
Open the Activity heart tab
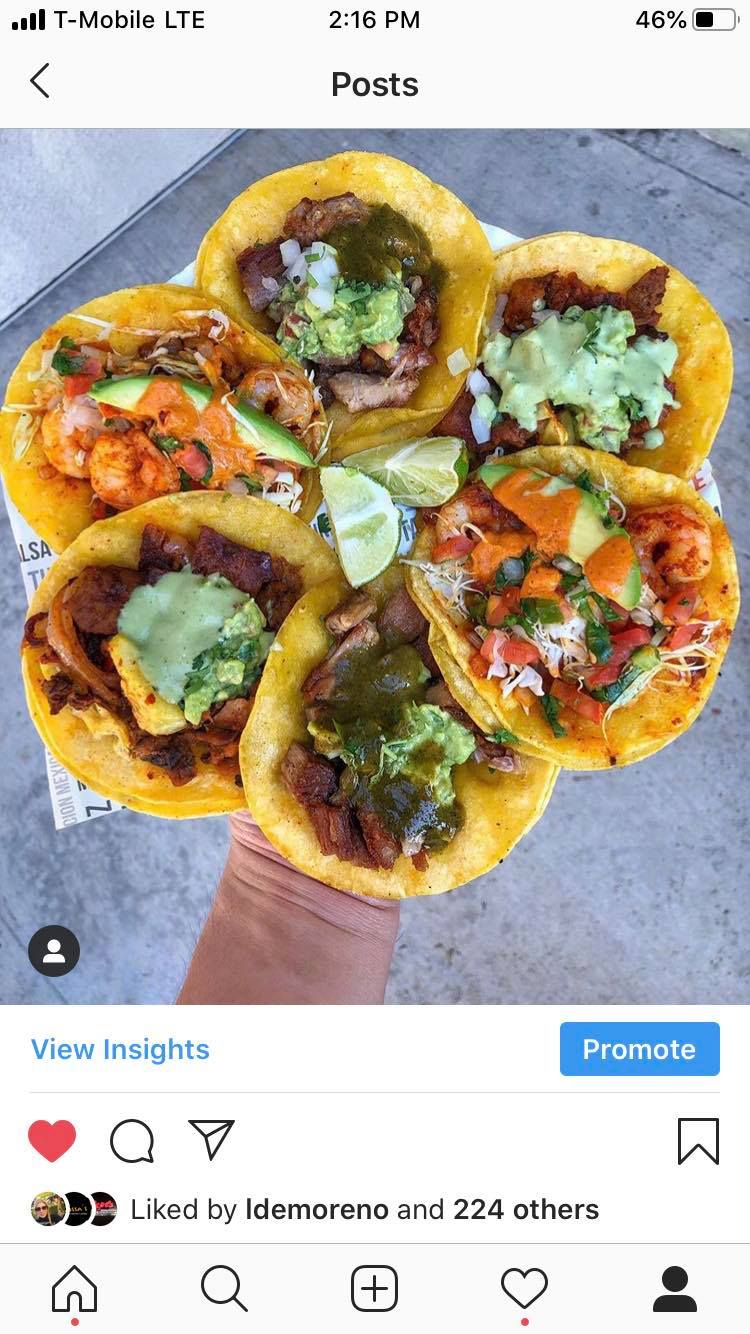point(524,1288)
